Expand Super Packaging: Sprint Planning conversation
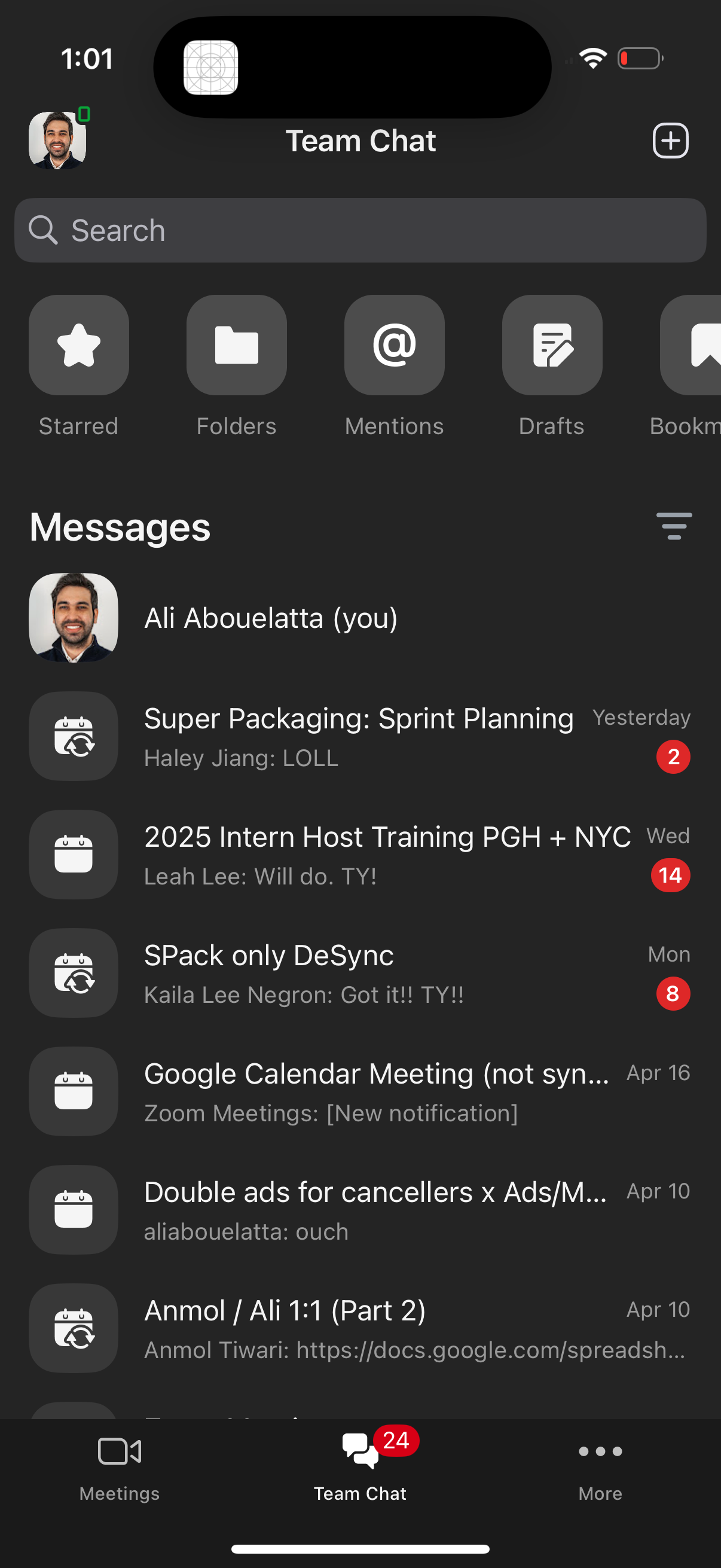This screenshot has width=721, height=1568. click(x=359, y=737)
